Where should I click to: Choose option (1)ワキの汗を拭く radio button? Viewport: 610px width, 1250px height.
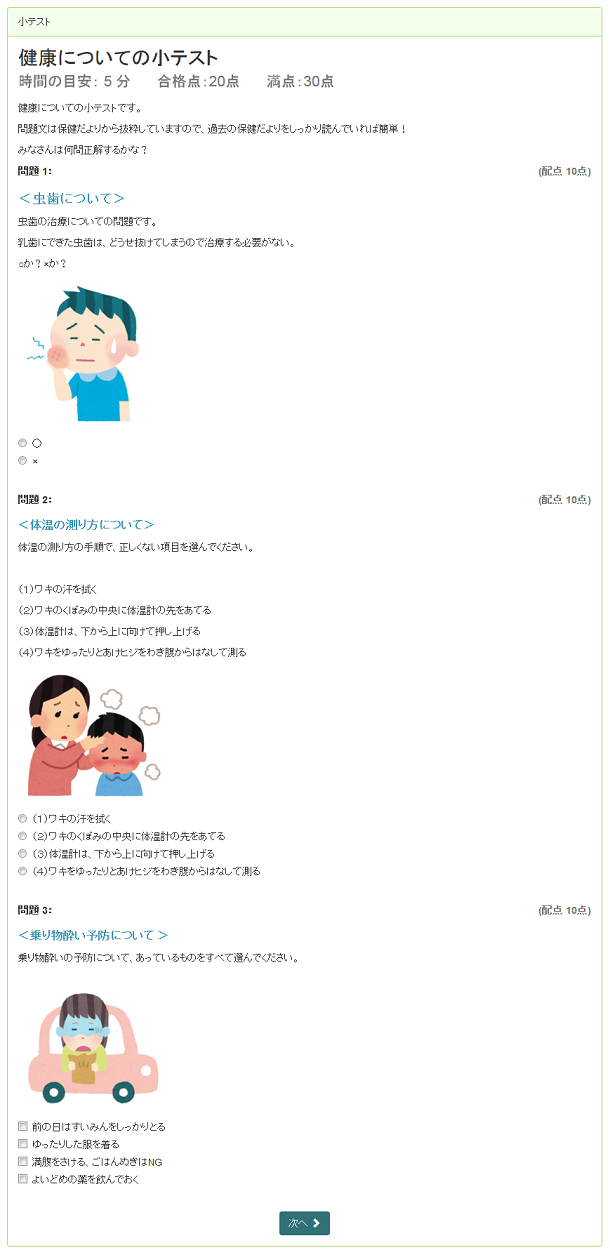tap(23, 818)
